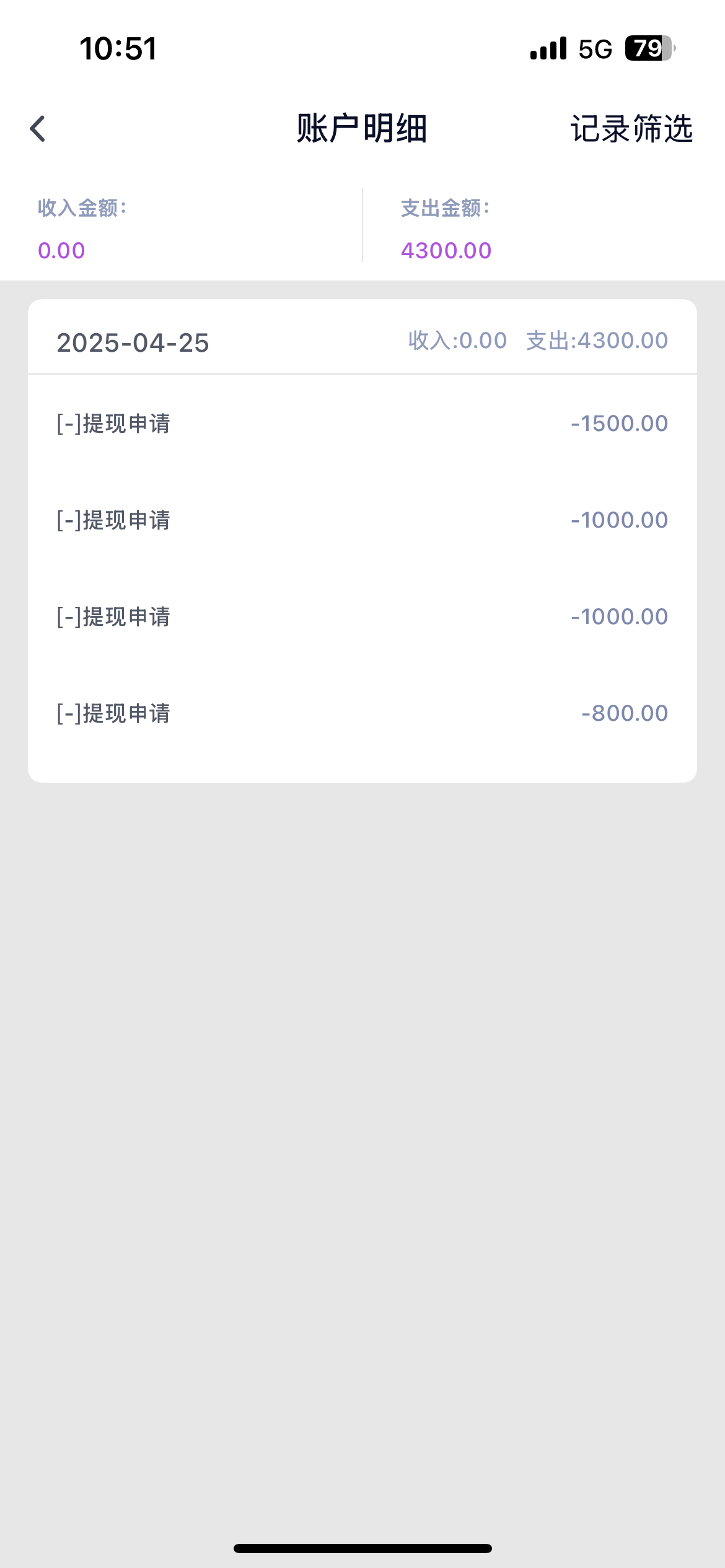Image resolution: width=725 pixels, height=1568 pixels.
Task: Open 记录筛选 record filter
Action: click(x=631, y=129)
